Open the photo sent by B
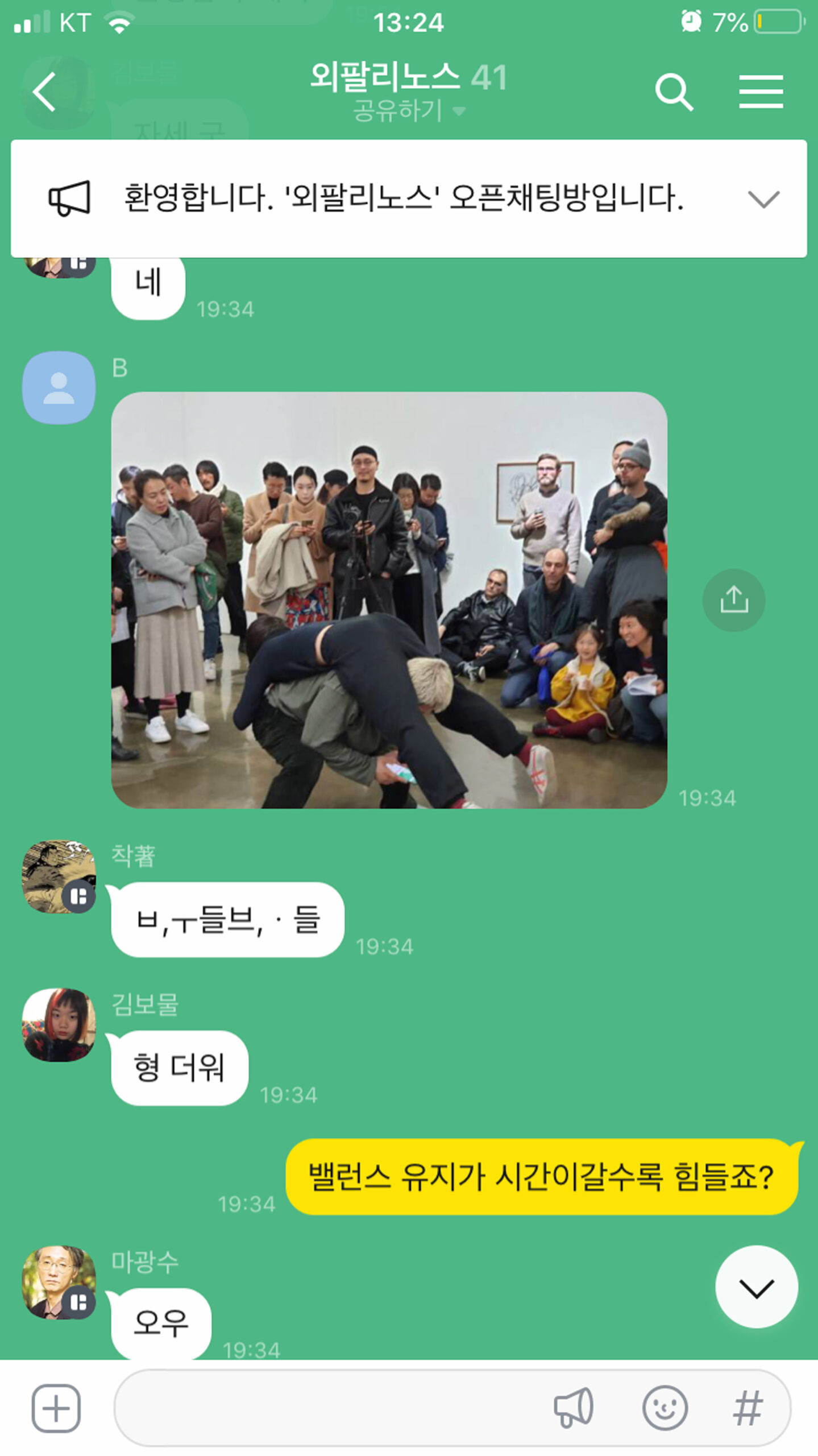 tap(389, 599)
